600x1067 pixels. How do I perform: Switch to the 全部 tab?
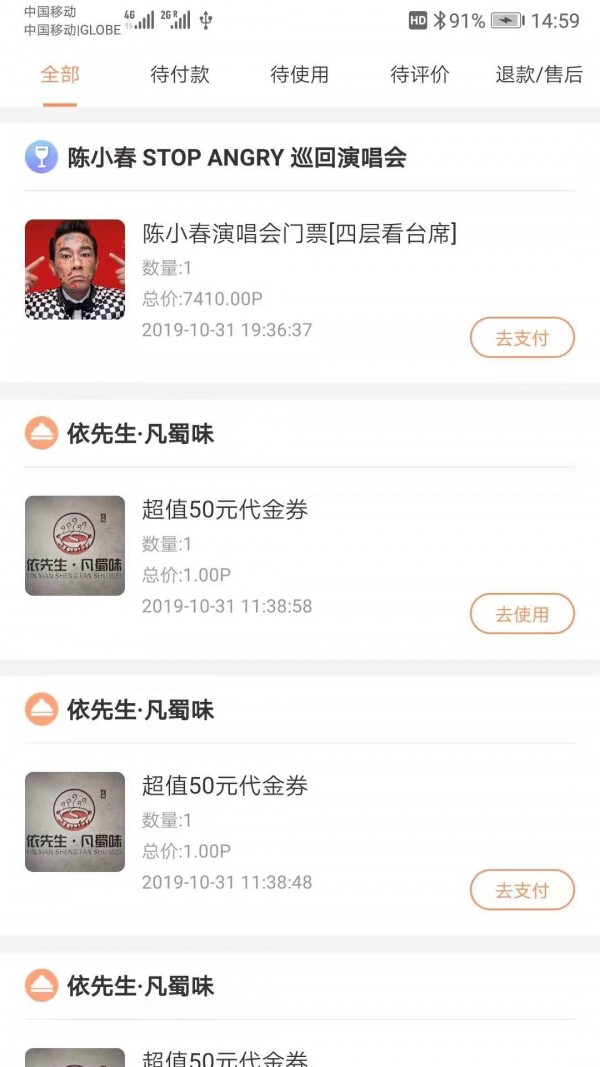[x=60, y=75]
